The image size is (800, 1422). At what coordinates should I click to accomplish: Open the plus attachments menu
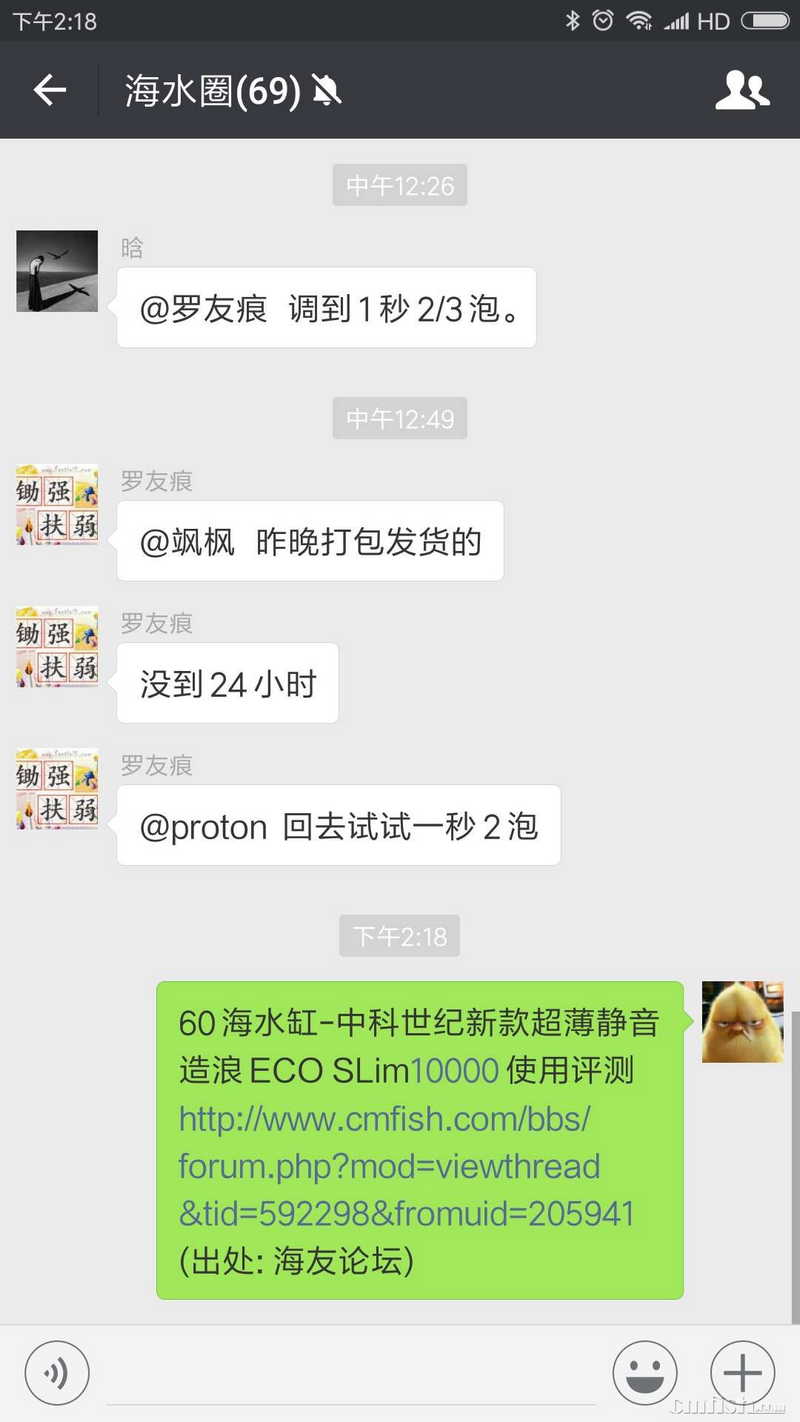[x=742, y=1373]
